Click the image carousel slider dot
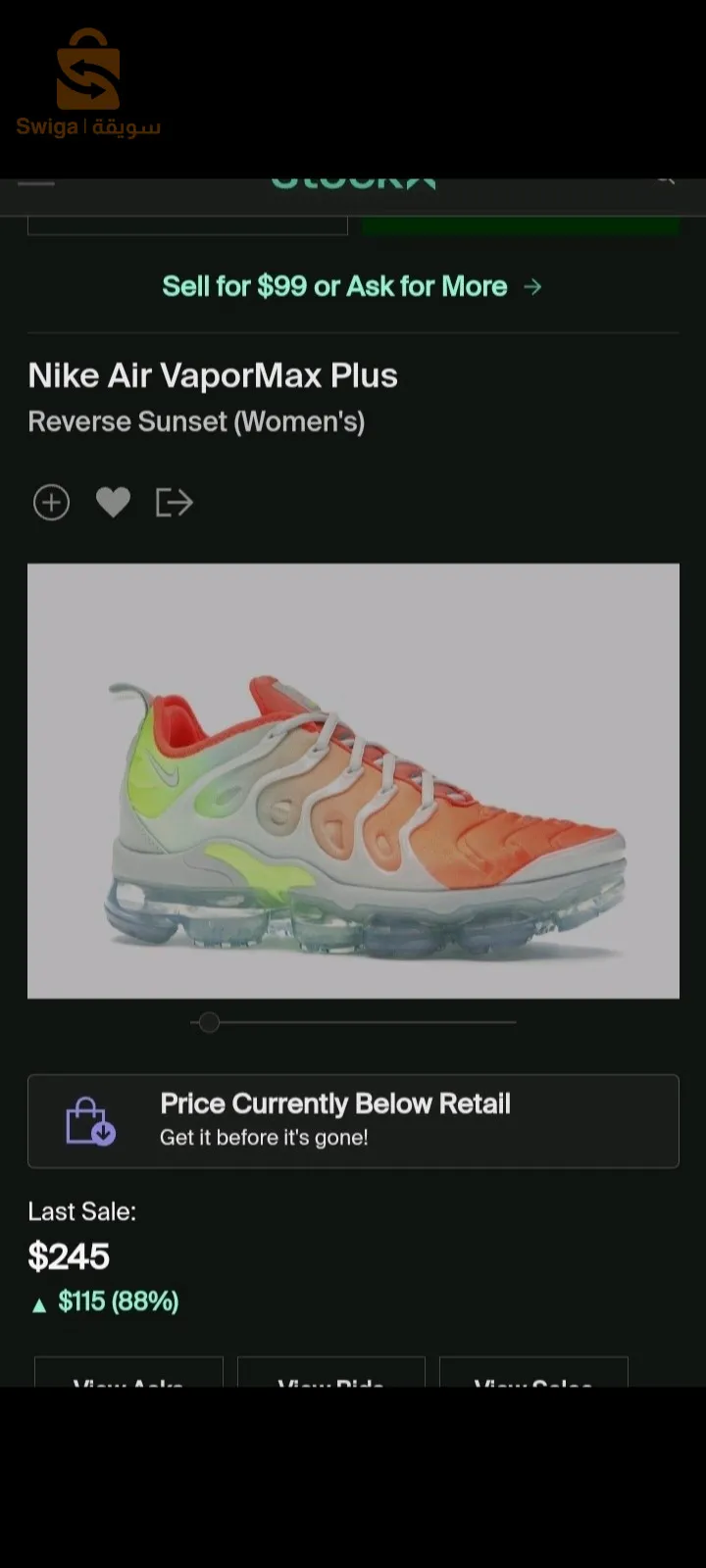This screenshot has width=706, height=1568. tap(208, 1021)
